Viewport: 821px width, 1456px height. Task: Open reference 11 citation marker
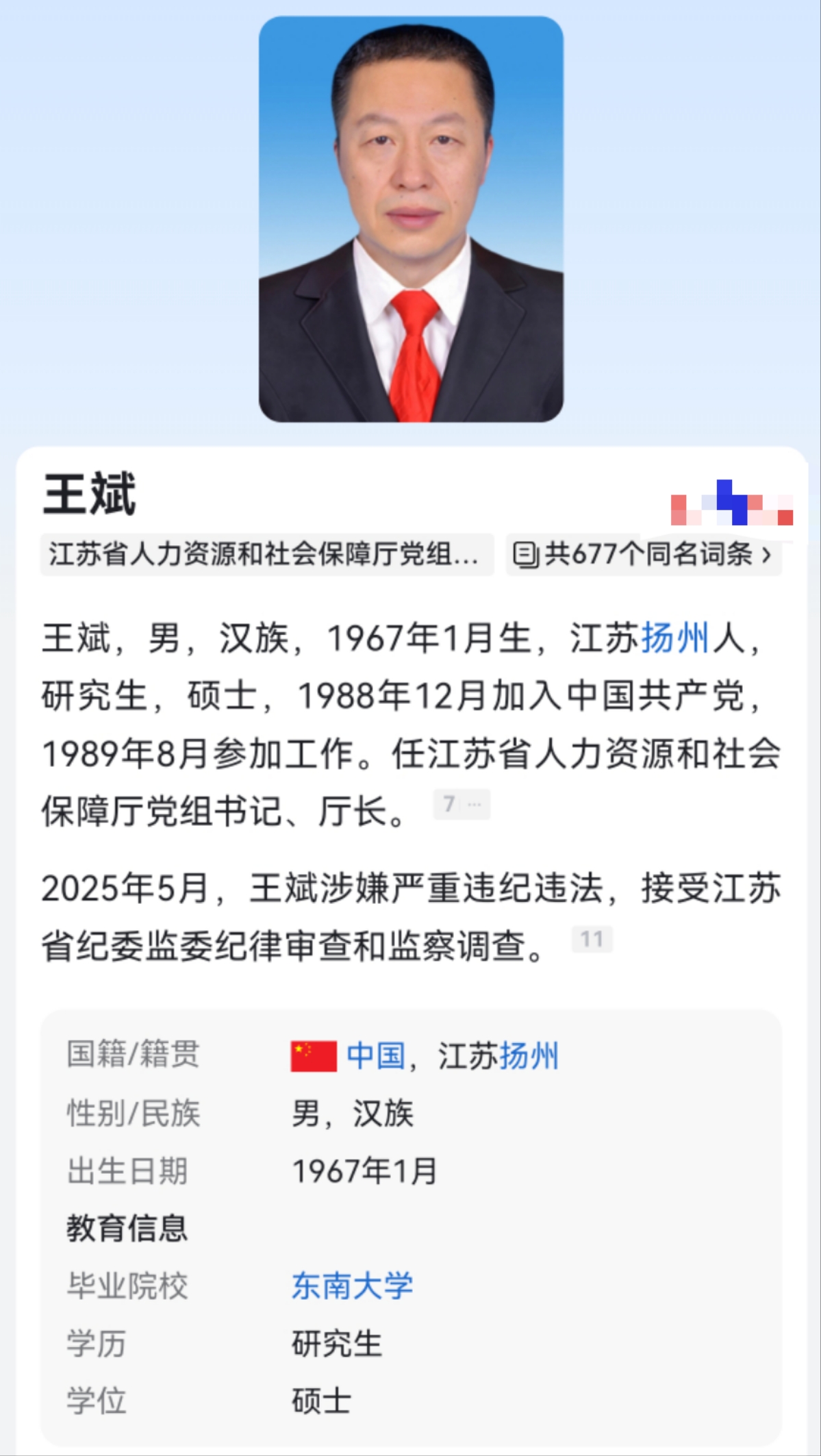(592, 939)
